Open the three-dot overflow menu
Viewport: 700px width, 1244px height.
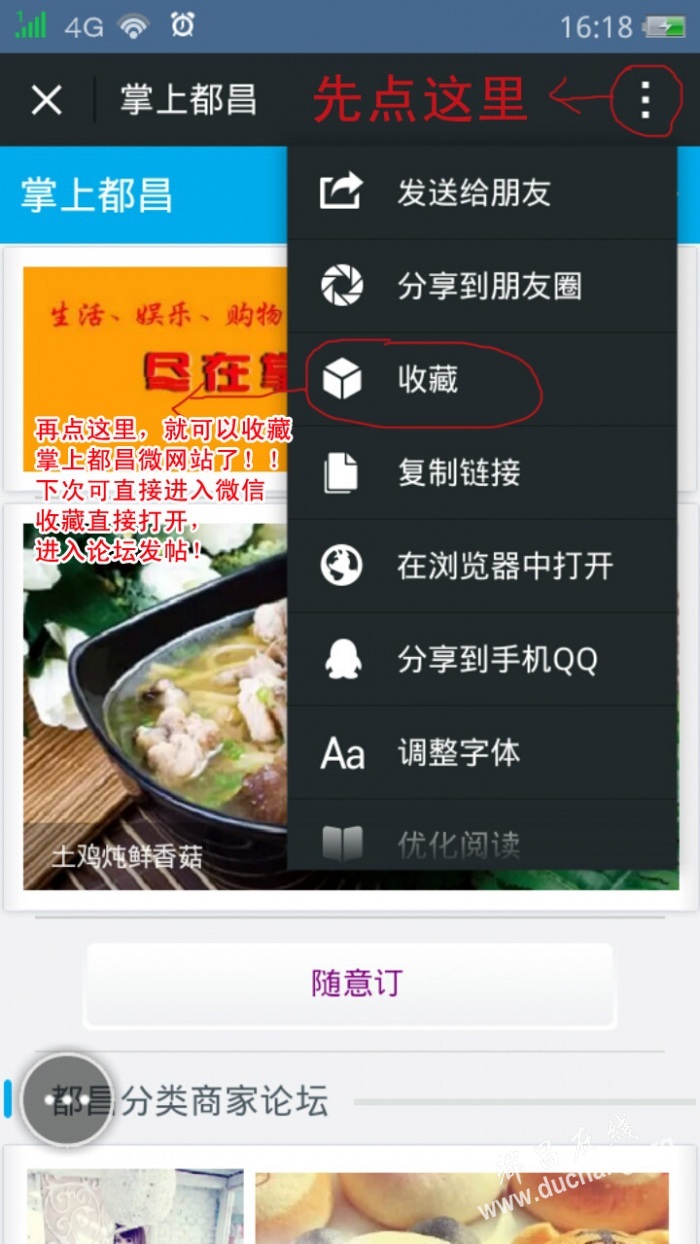click(645, 100)
